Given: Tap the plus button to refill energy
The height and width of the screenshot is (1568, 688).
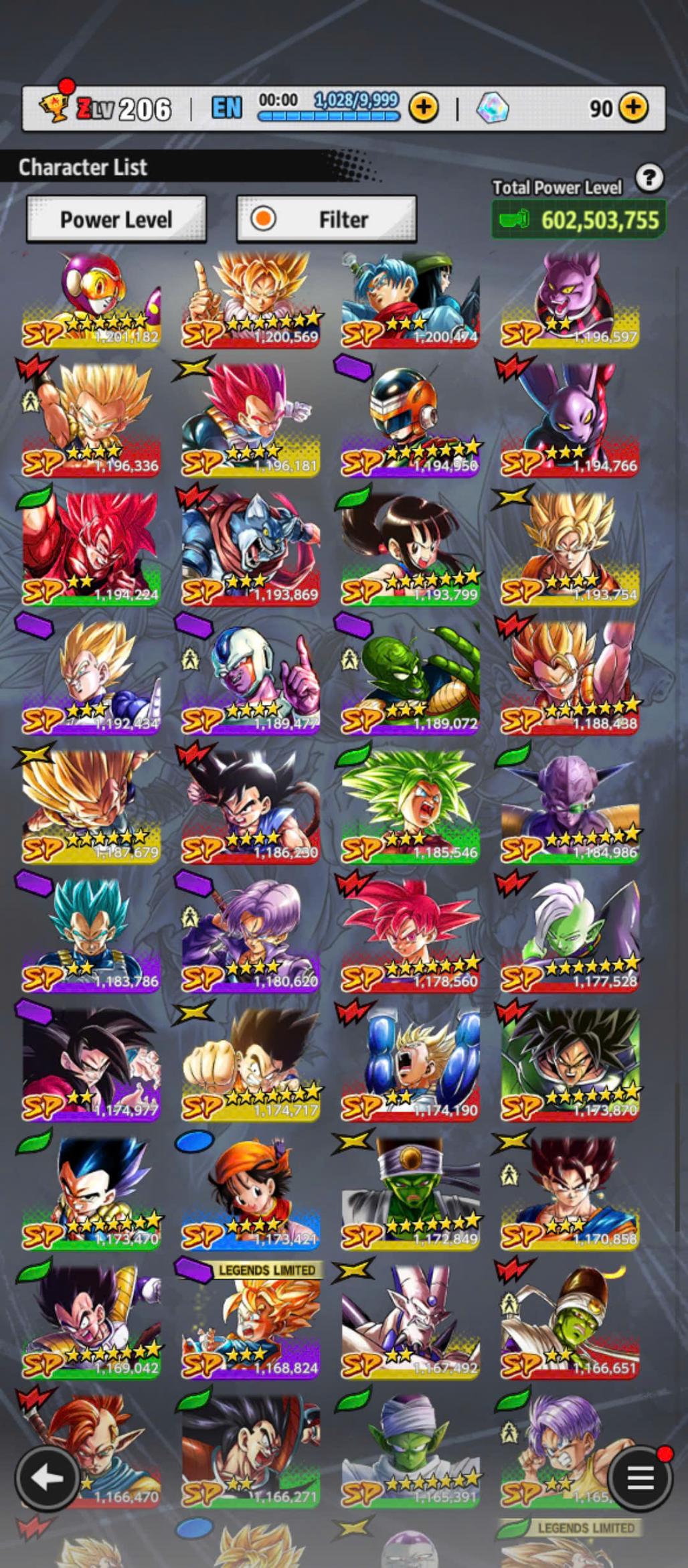Looking at the screenshot, I should pyautogui.click(x=424, y=107).
